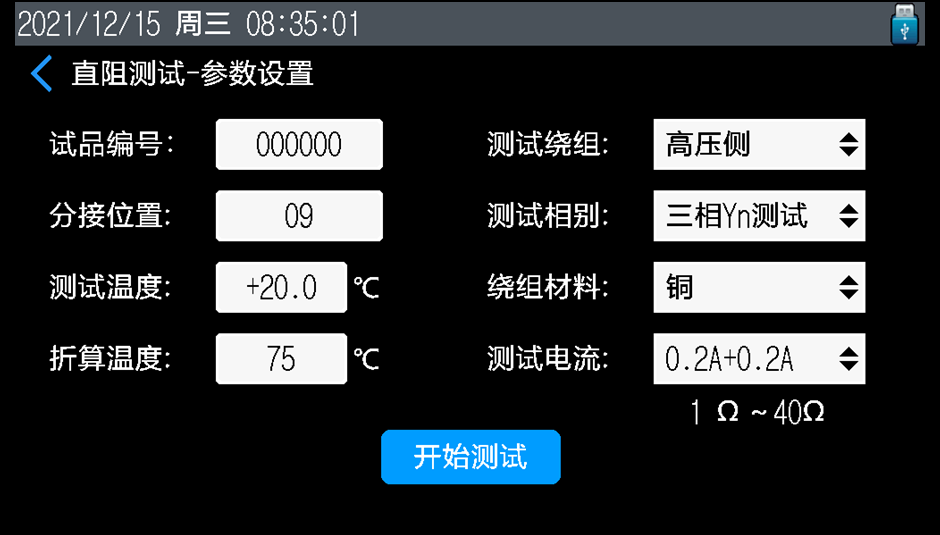Open the 测试电流 dropdown
Screen dimensions: 940x535
(x=759, y=359)
